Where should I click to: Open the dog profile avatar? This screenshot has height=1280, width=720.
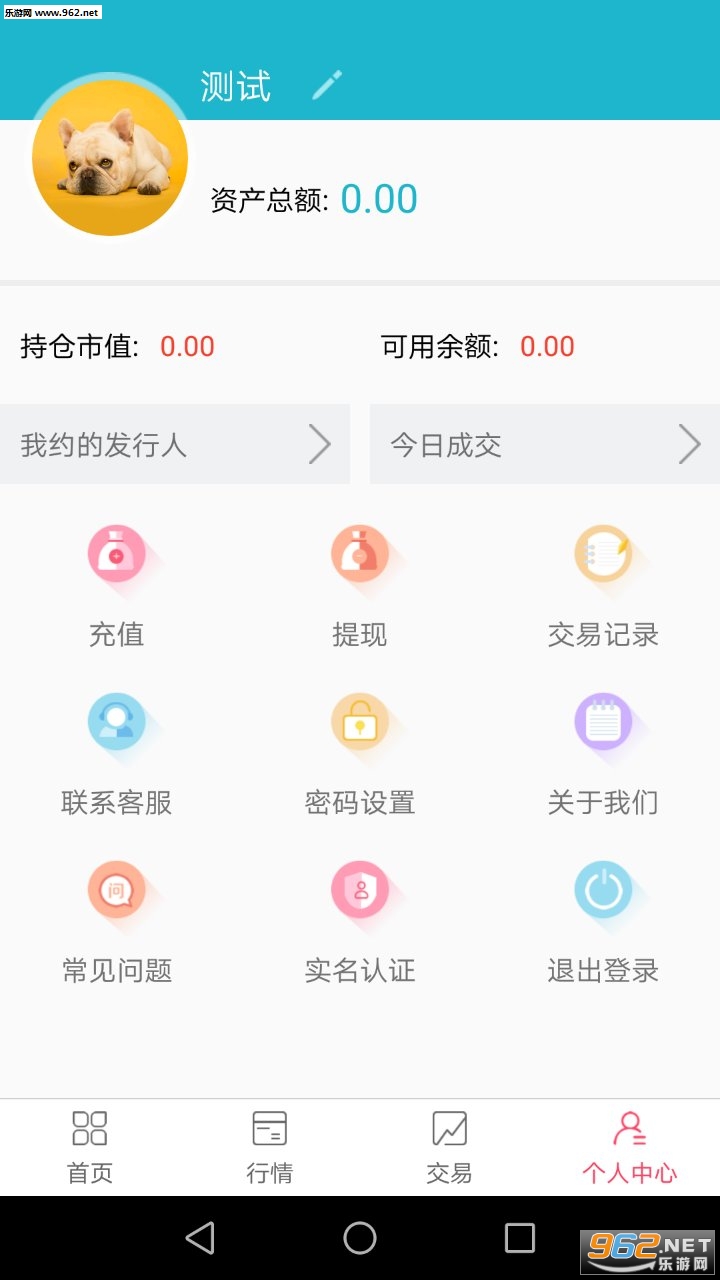coord(110,158)
